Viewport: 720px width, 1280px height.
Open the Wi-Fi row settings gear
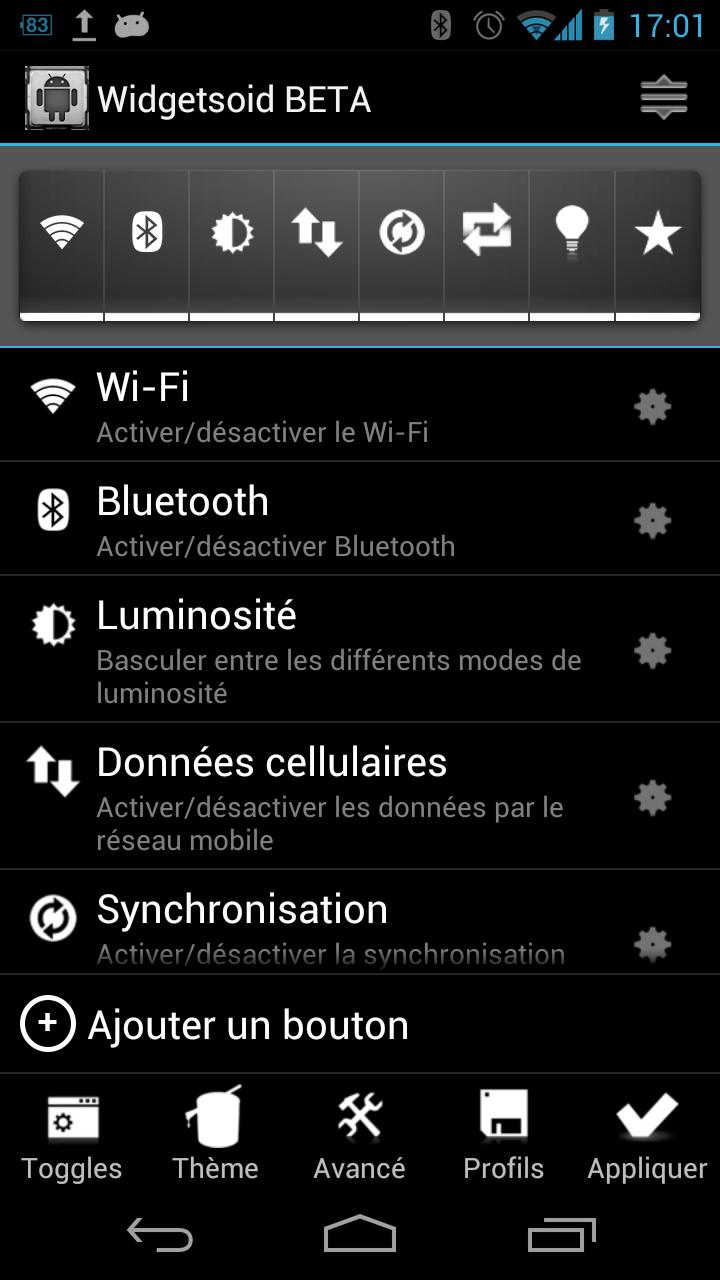[652, 407]
